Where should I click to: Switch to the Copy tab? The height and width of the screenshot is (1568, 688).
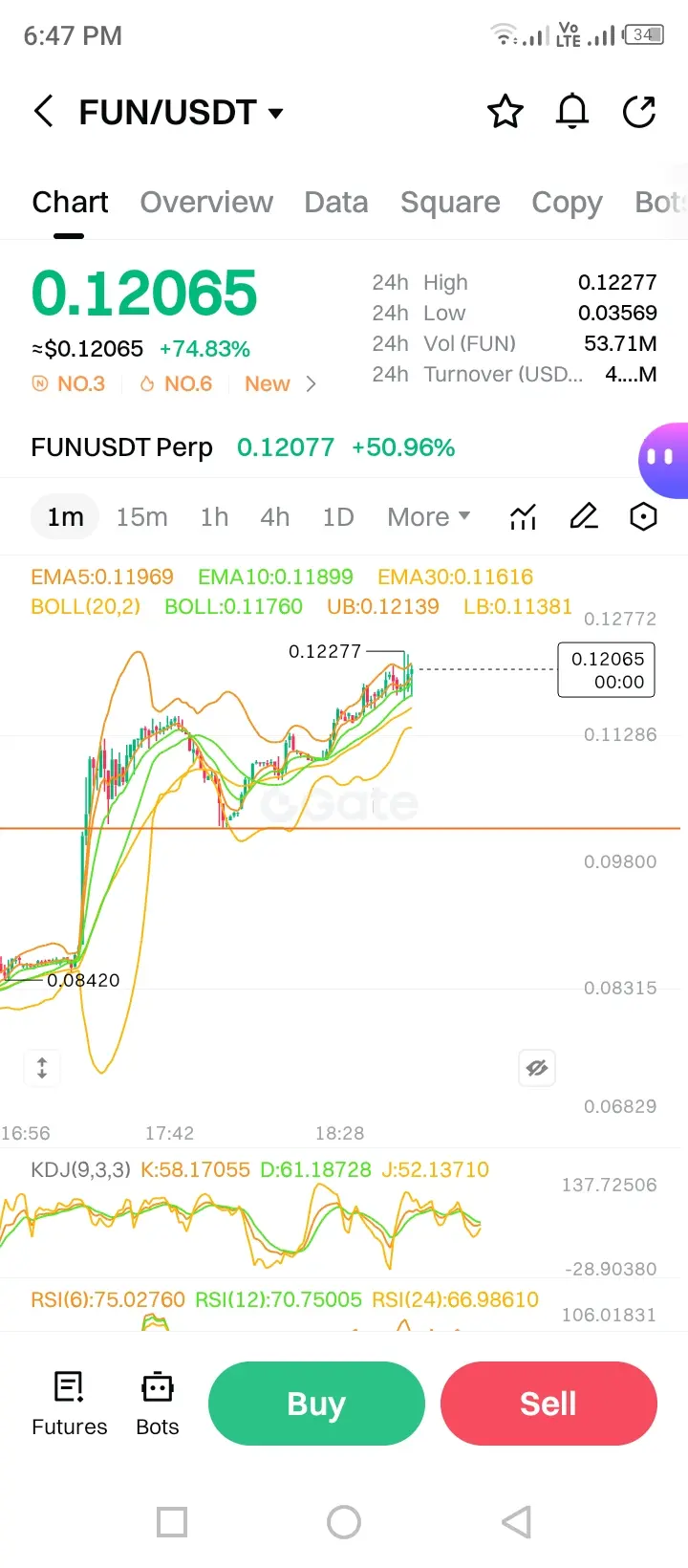pos(567,203)
